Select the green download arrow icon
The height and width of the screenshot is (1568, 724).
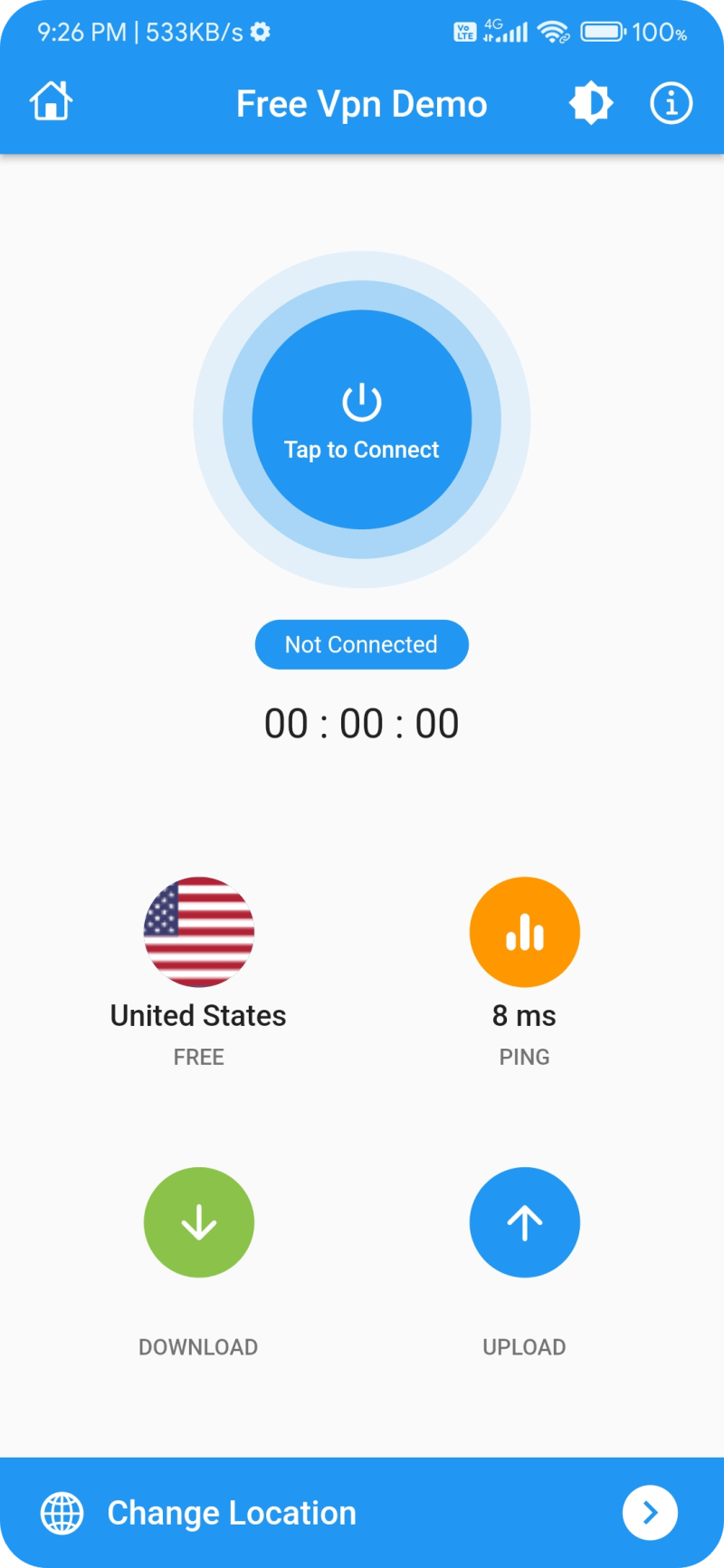198,1221
